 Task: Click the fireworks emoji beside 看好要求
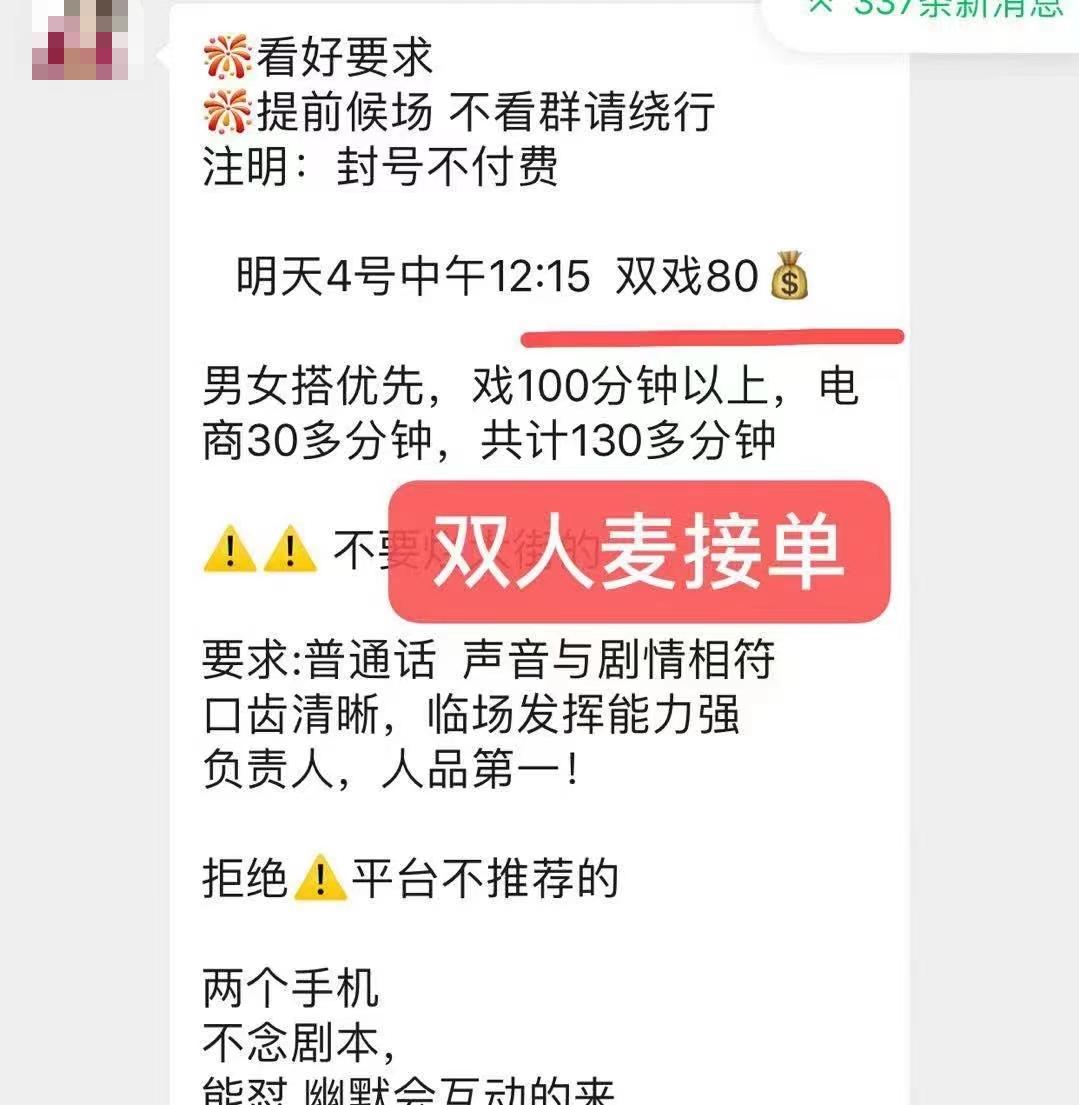click(230, 57)
